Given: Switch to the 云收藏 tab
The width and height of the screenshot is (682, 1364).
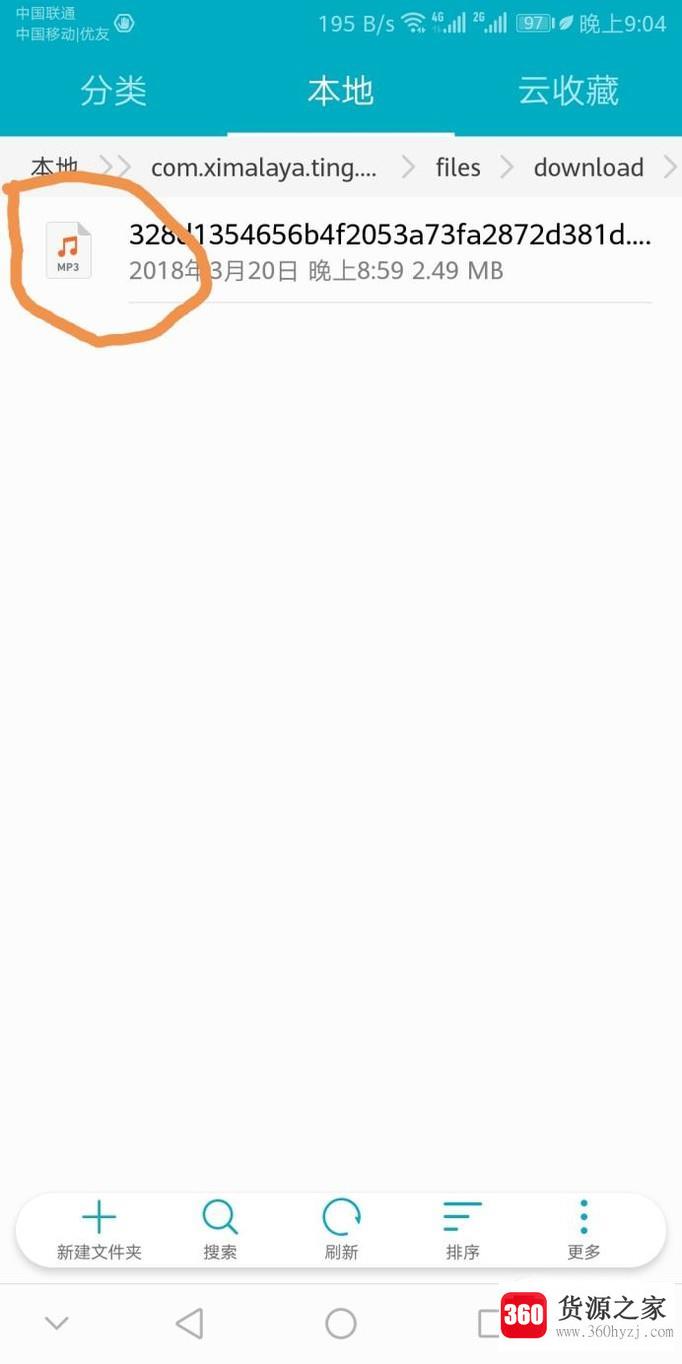Looking at the screenshot, I should [x=567, y=91].
